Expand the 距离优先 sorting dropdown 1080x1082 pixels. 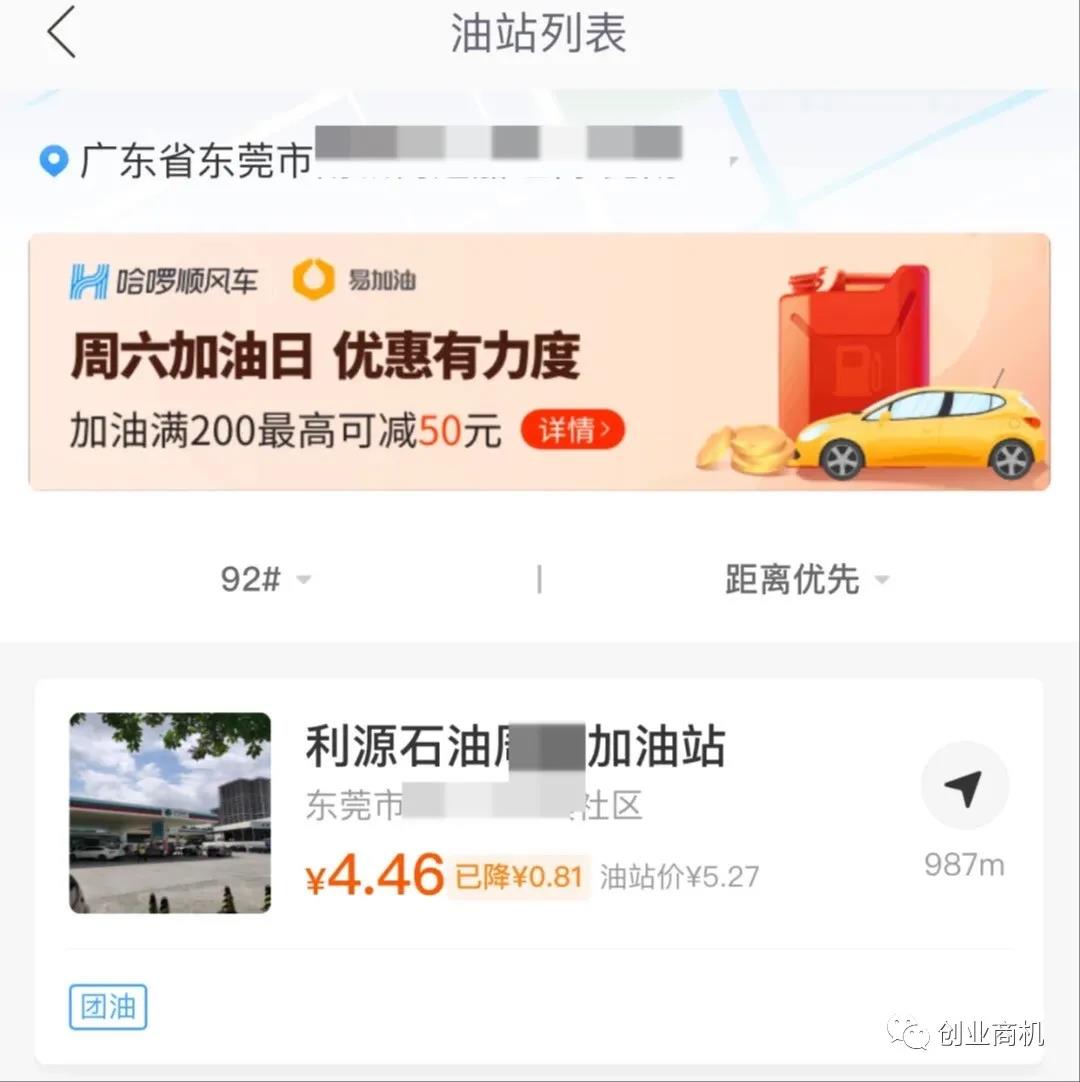806,579
